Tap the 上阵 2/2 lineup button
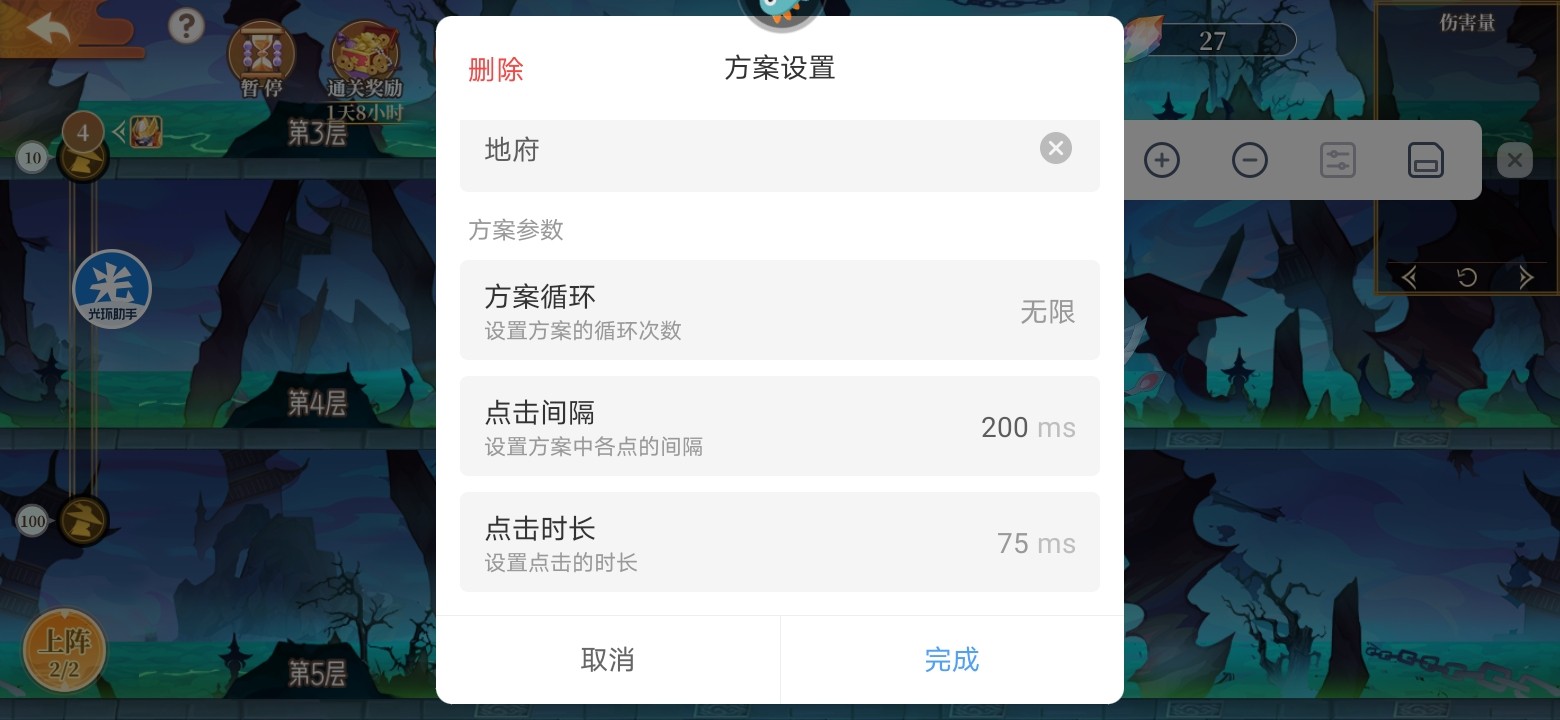 point(64,652)
